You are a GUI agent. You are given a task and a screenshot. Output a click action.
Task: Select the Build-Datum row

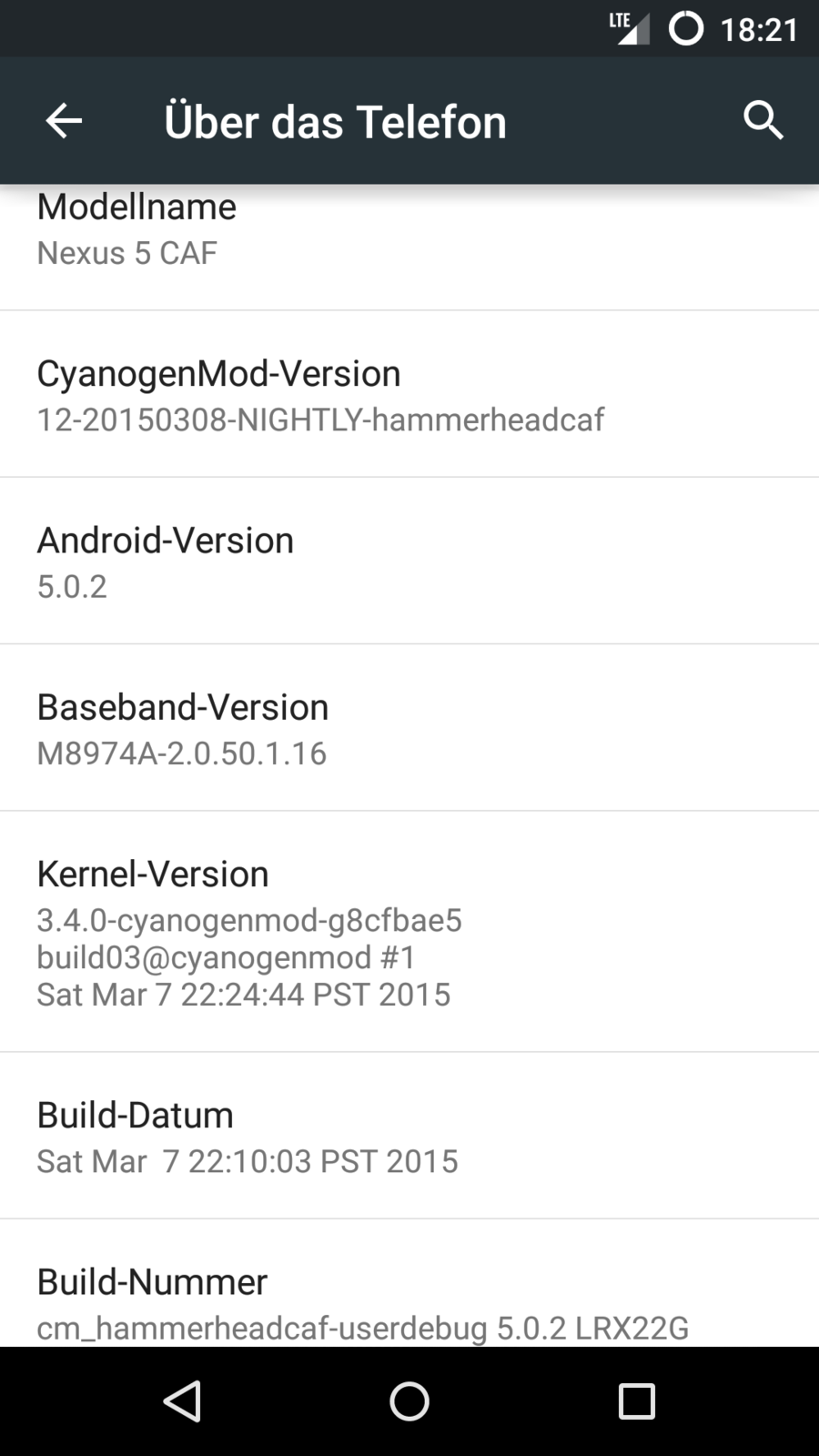409,1137
